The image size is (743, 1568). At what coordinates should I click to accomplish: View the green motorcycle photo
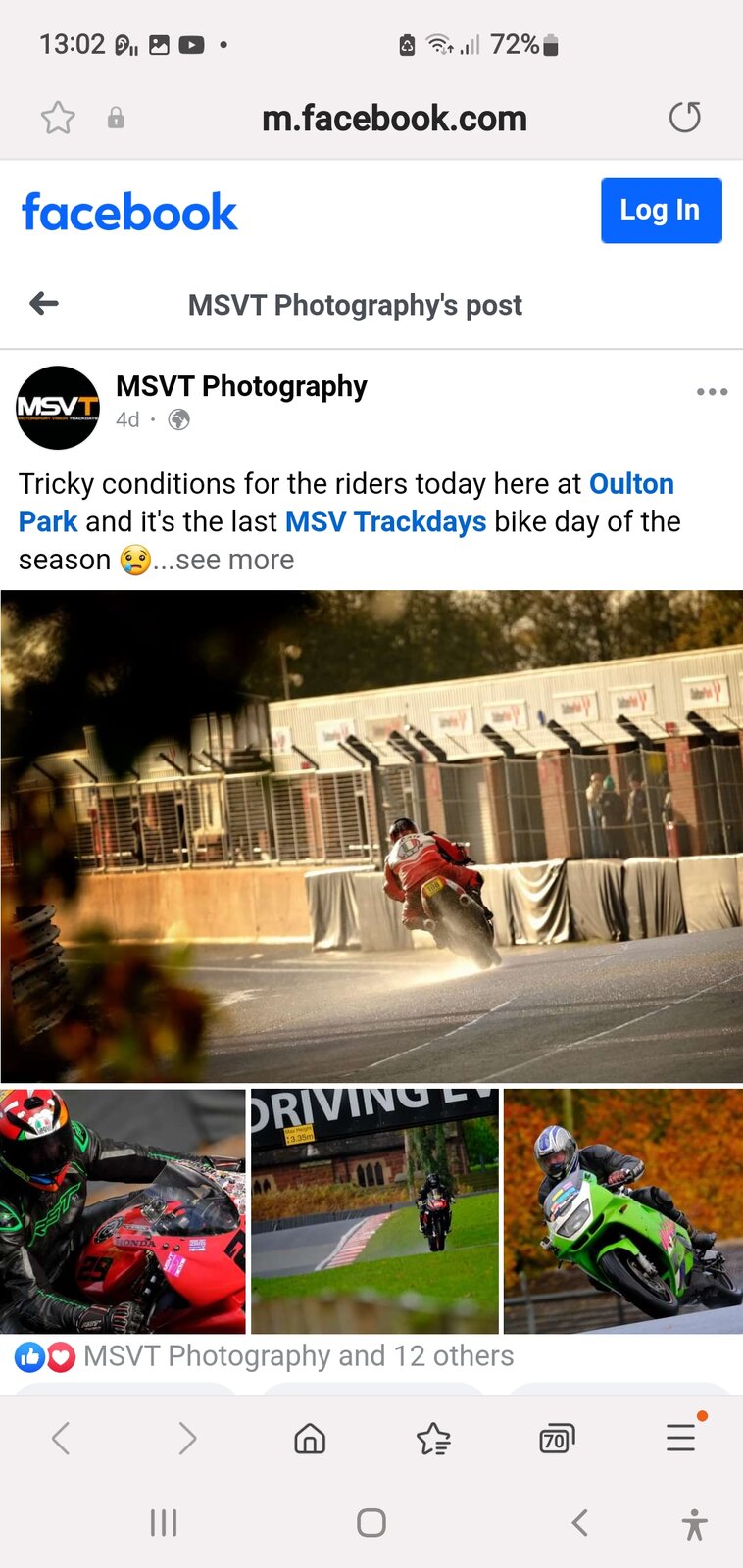coord(622,1210)
